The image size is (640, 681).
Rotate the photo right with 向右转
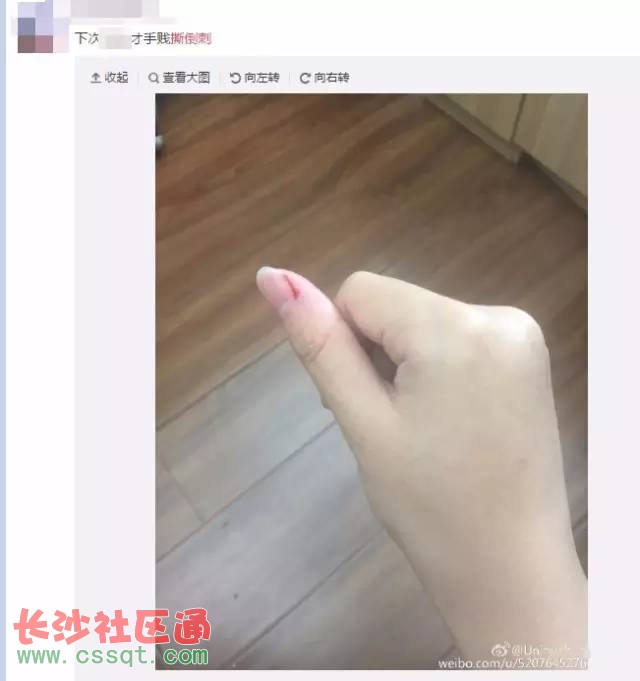(324, 78)
